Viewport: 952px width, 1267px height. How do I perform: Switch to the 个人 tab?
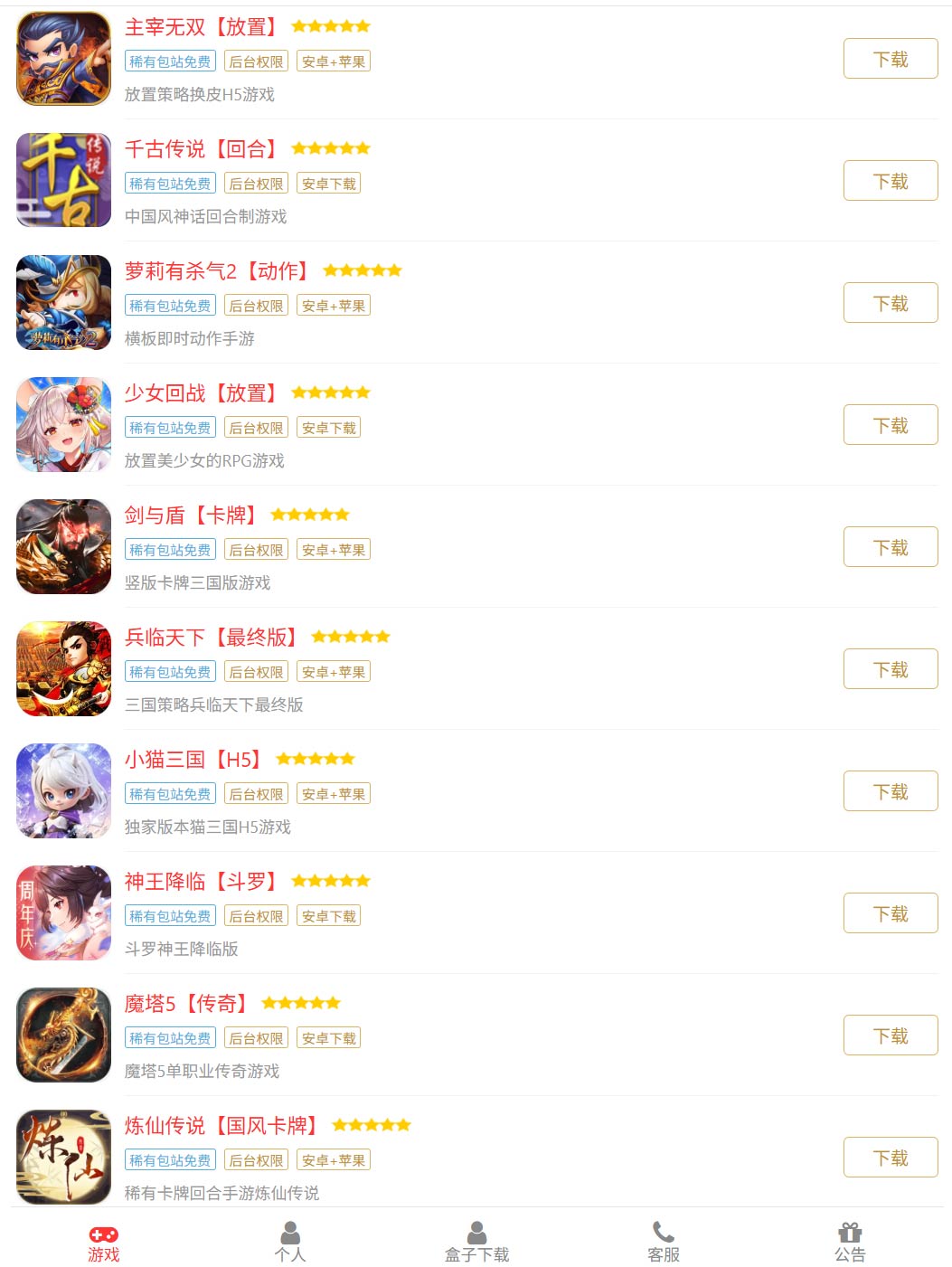pyautogui.click(x=290, y=1242)
